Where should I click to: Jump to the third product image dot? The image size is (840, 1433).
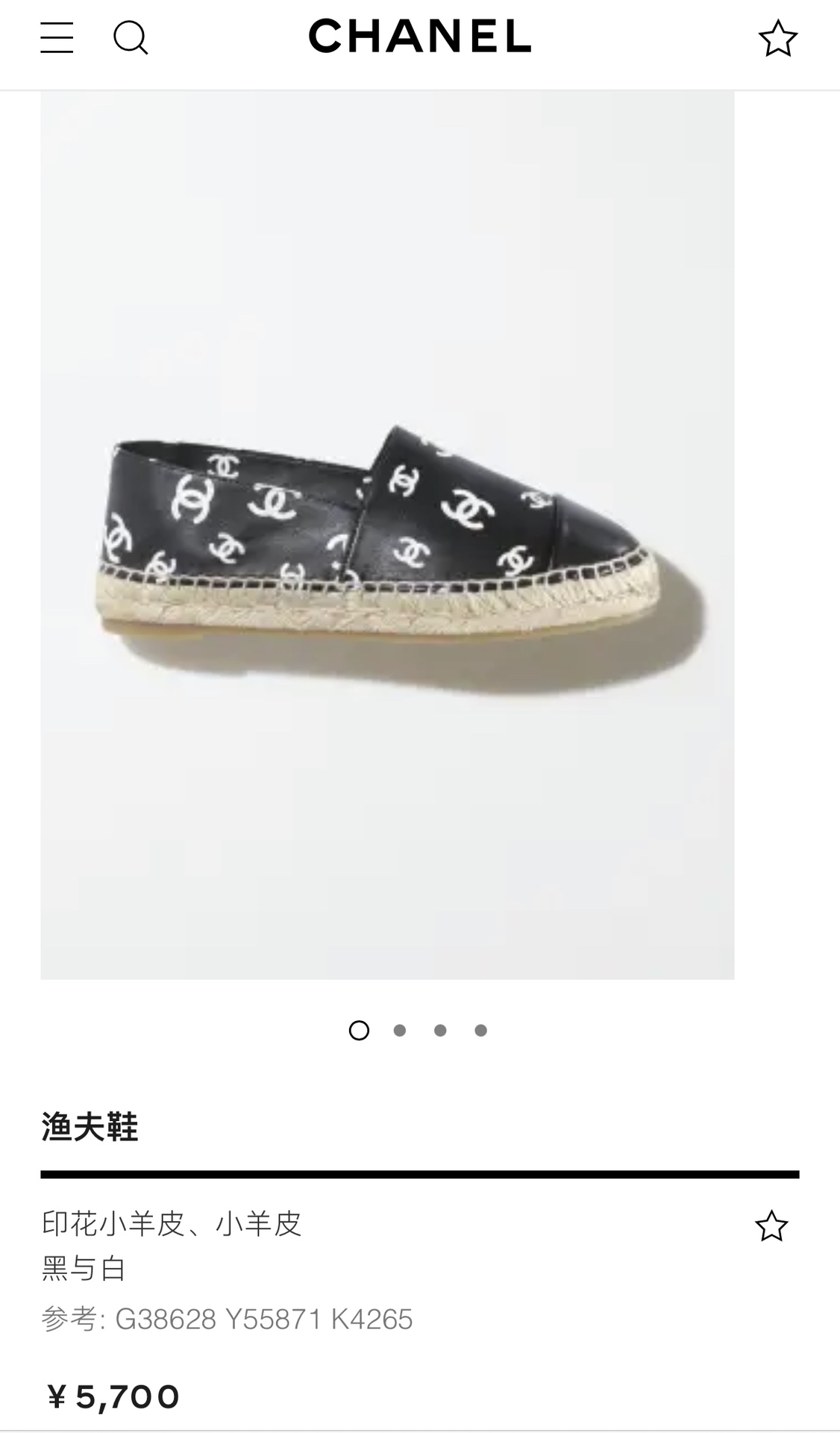click(440, 1031)
